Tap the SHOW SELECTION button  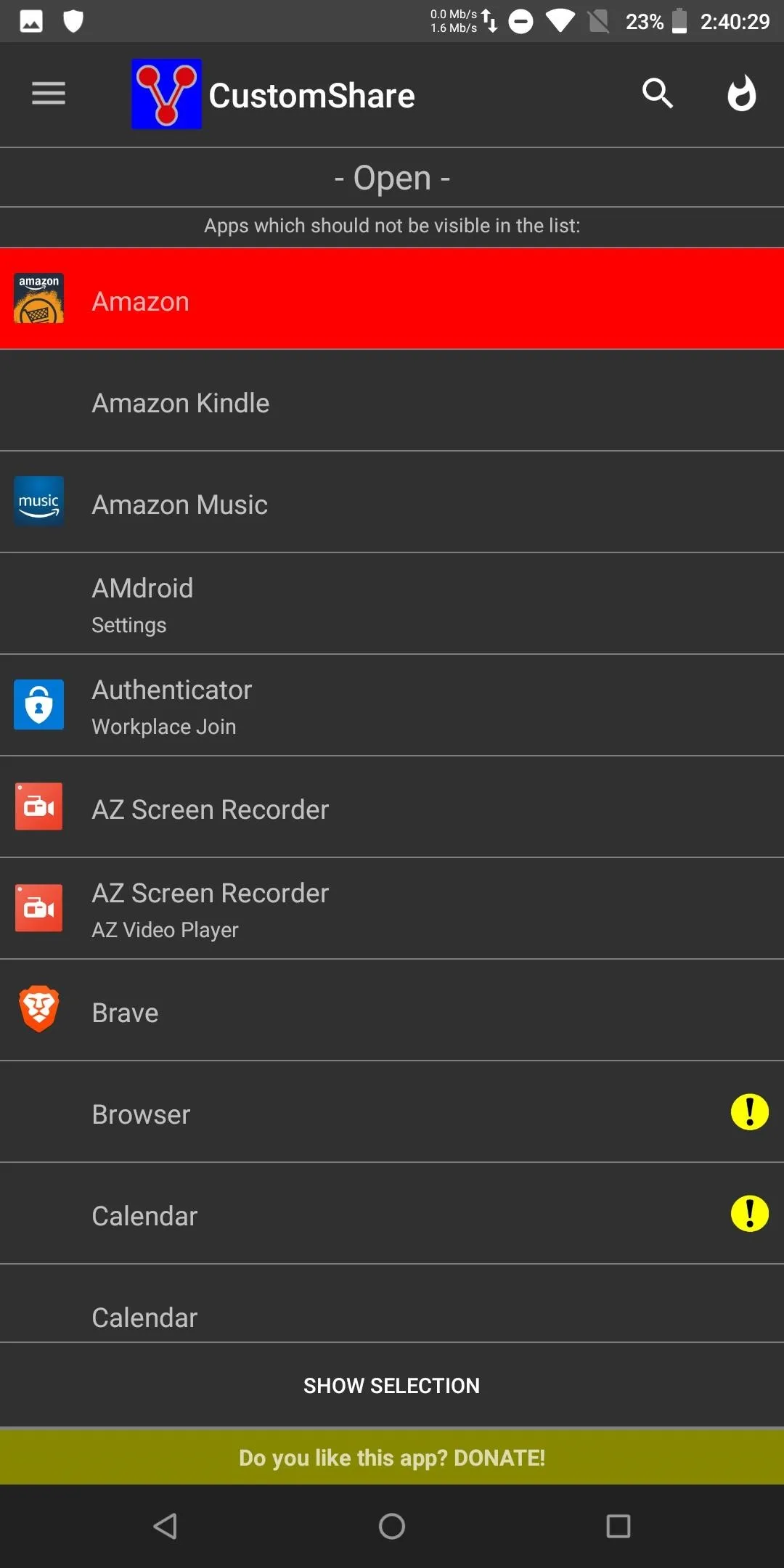point(392,1385)
